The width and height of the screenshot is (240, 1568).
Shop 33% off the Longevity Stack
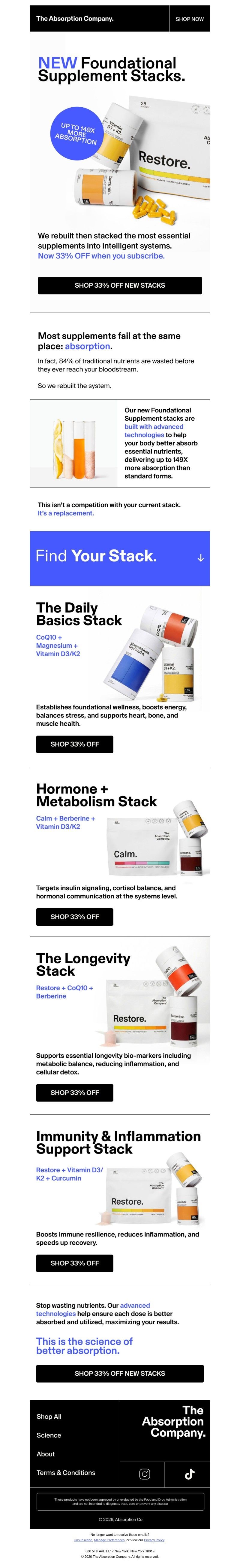pos(75,1093)
